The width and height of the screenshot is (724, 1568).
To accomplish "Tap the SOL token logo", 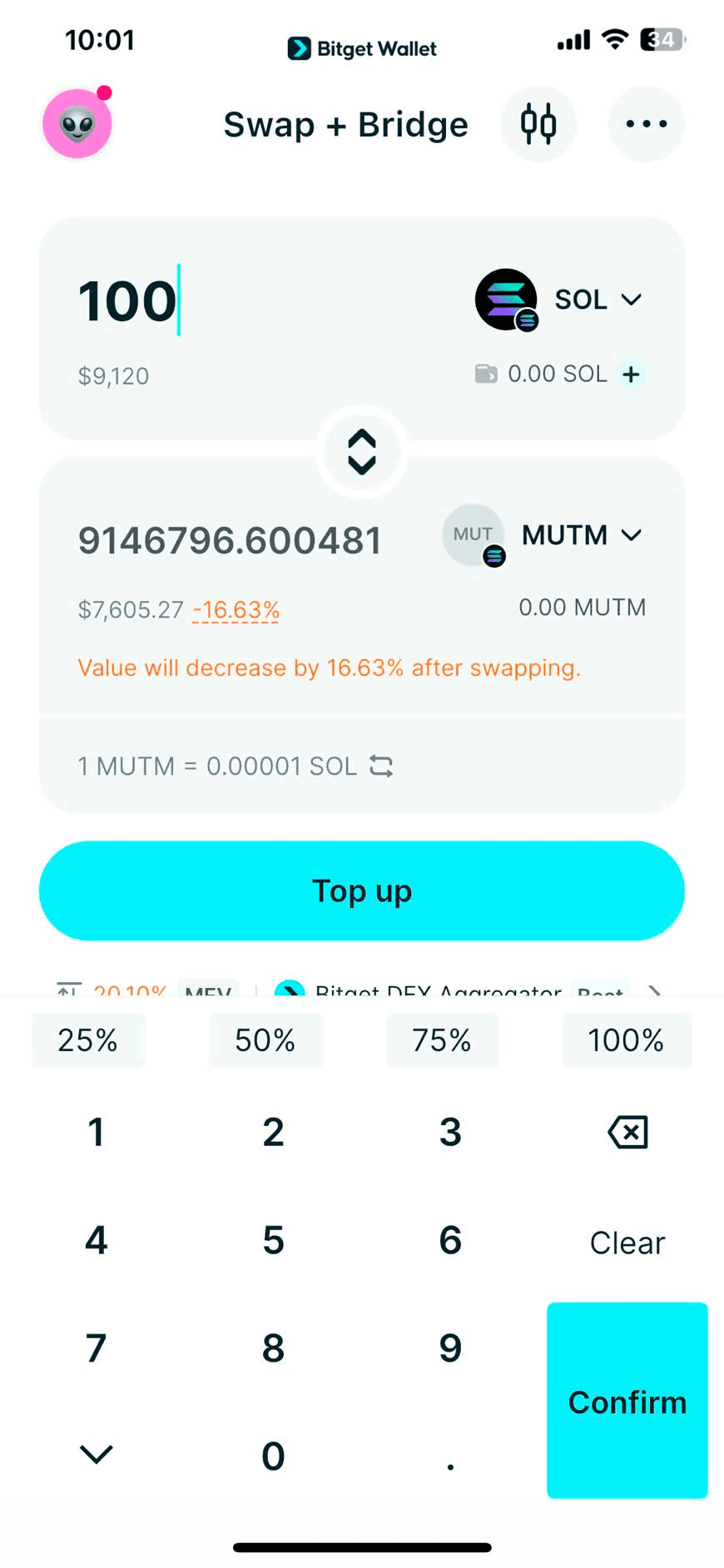I will (506, 300).
